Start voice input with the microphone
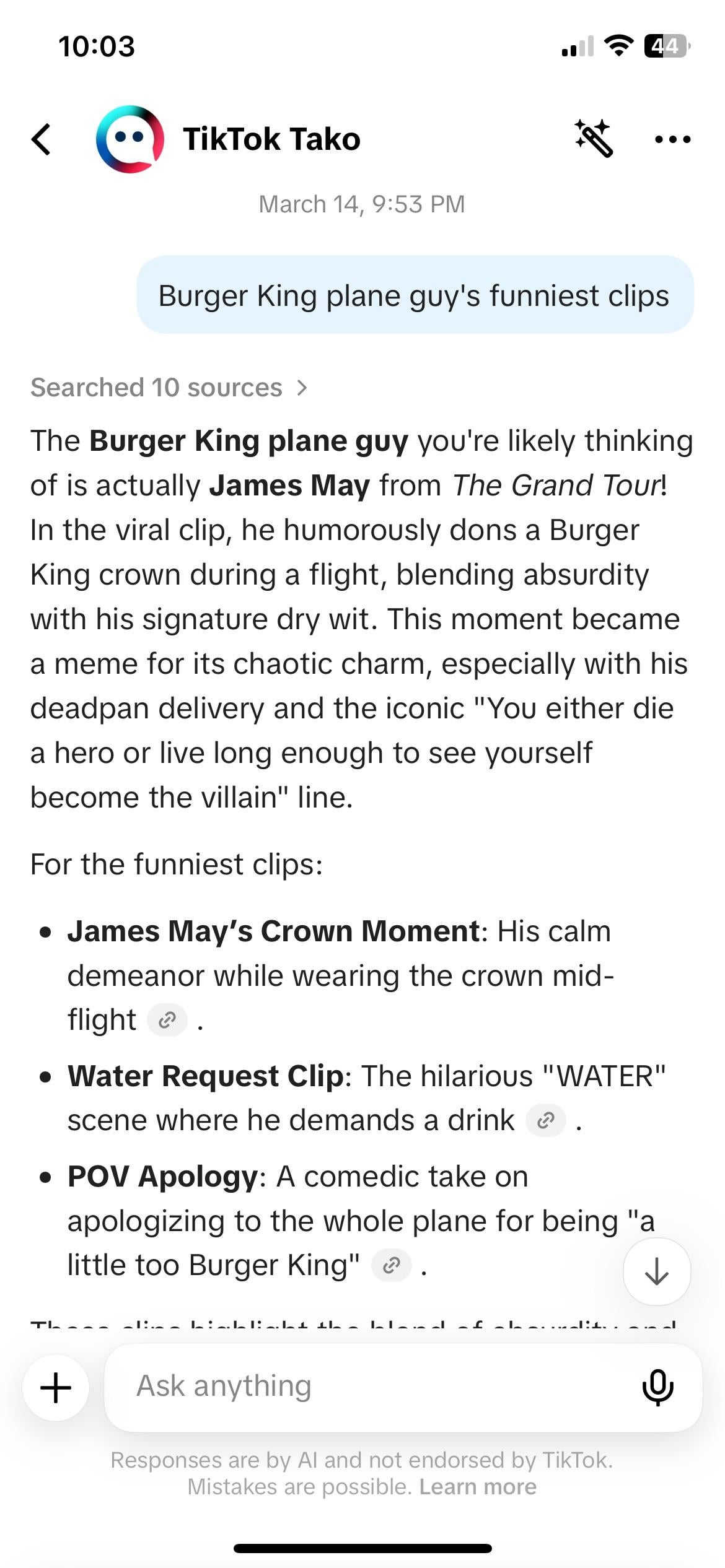This screenshot has width=725, height=1568. (x=657, y=1387)
